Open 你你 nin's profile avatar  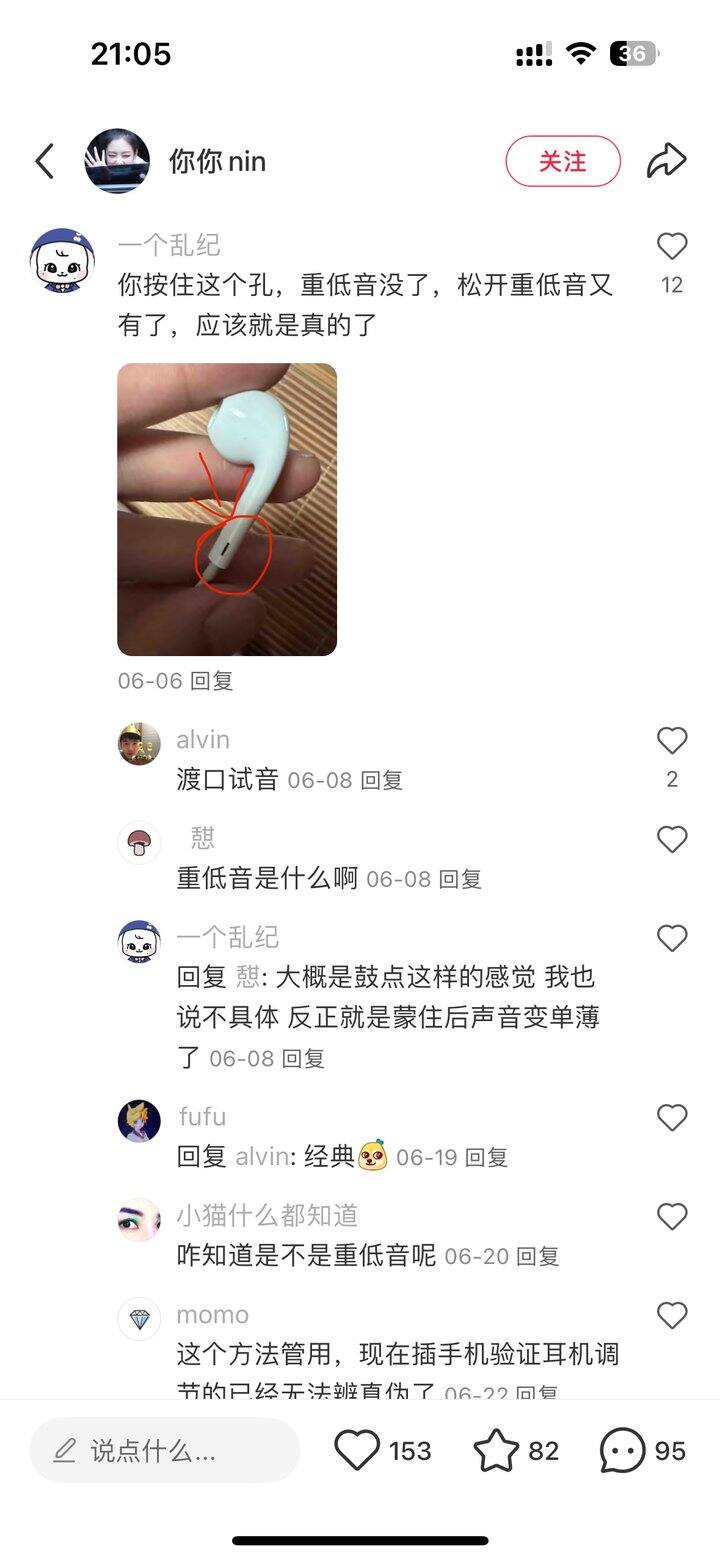(117, 161)
